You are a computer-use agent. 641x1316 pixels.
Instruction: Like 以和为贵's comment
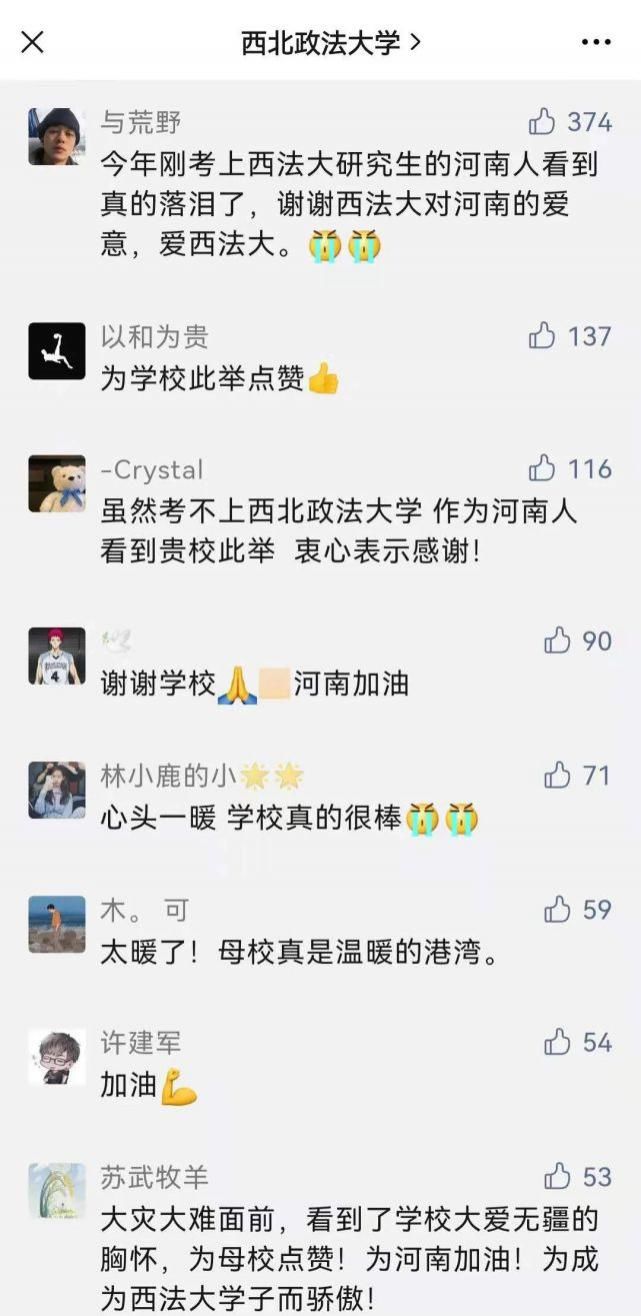pos(543,336)
